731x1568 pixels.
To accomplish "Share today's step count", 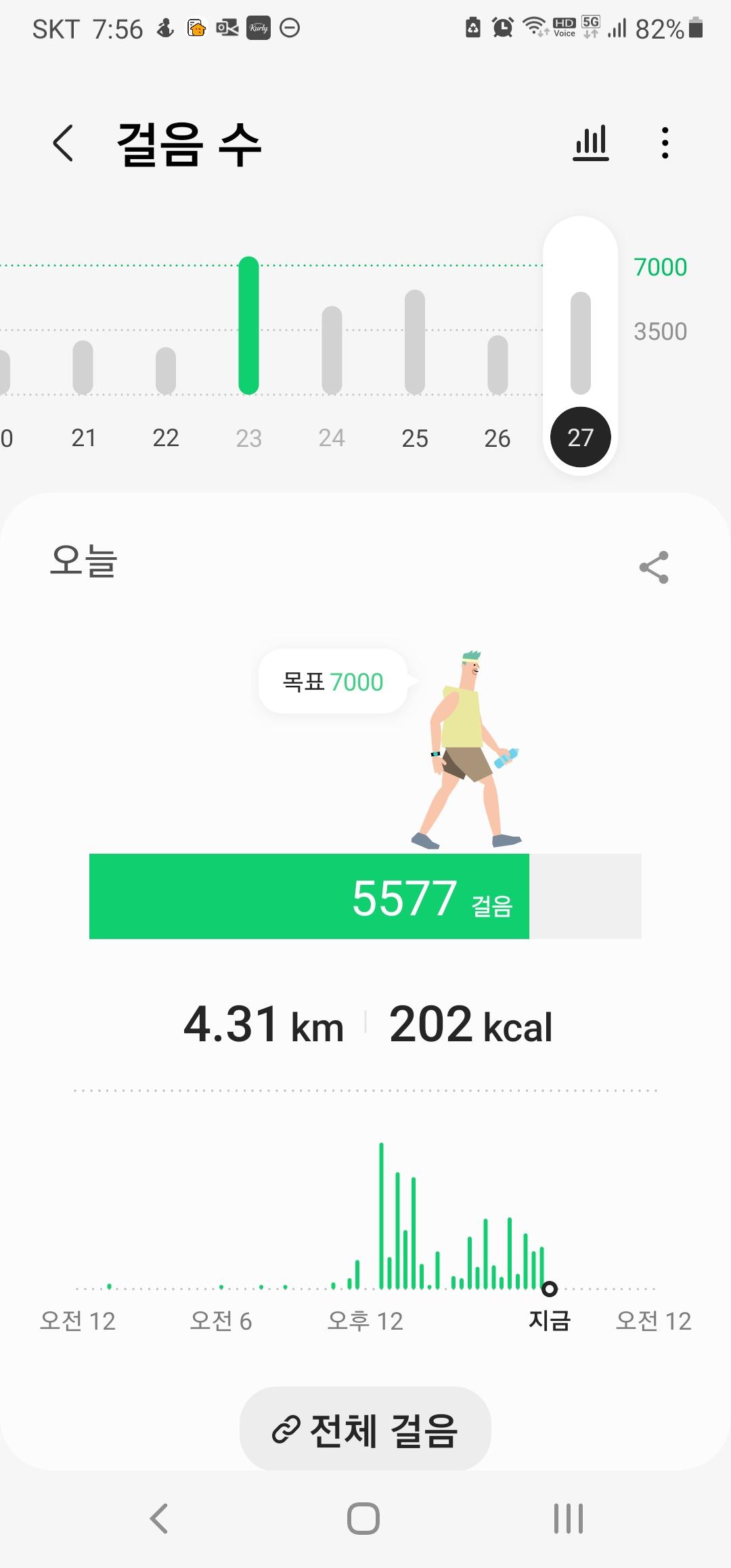I will [654, 567].
